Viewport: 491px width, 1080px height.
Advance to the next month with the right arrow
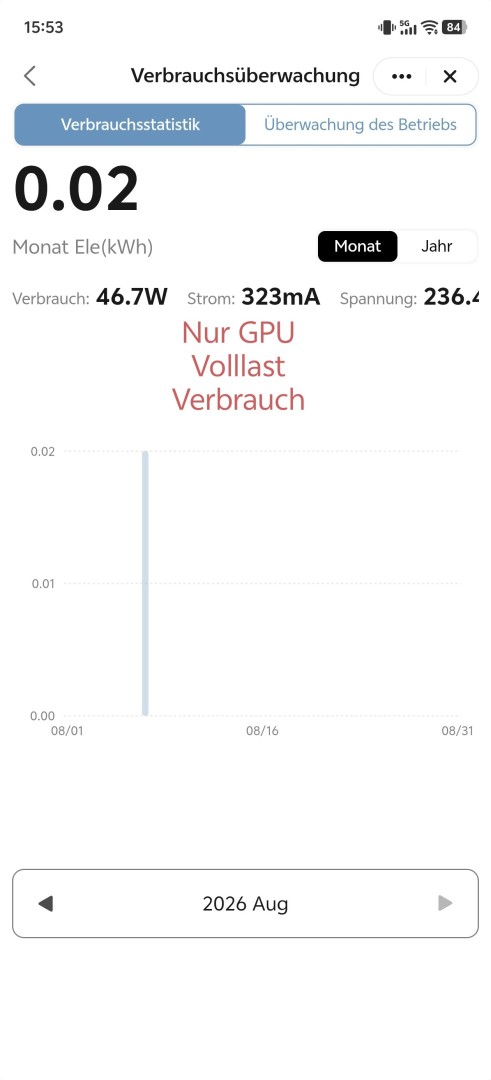point(446,904)
